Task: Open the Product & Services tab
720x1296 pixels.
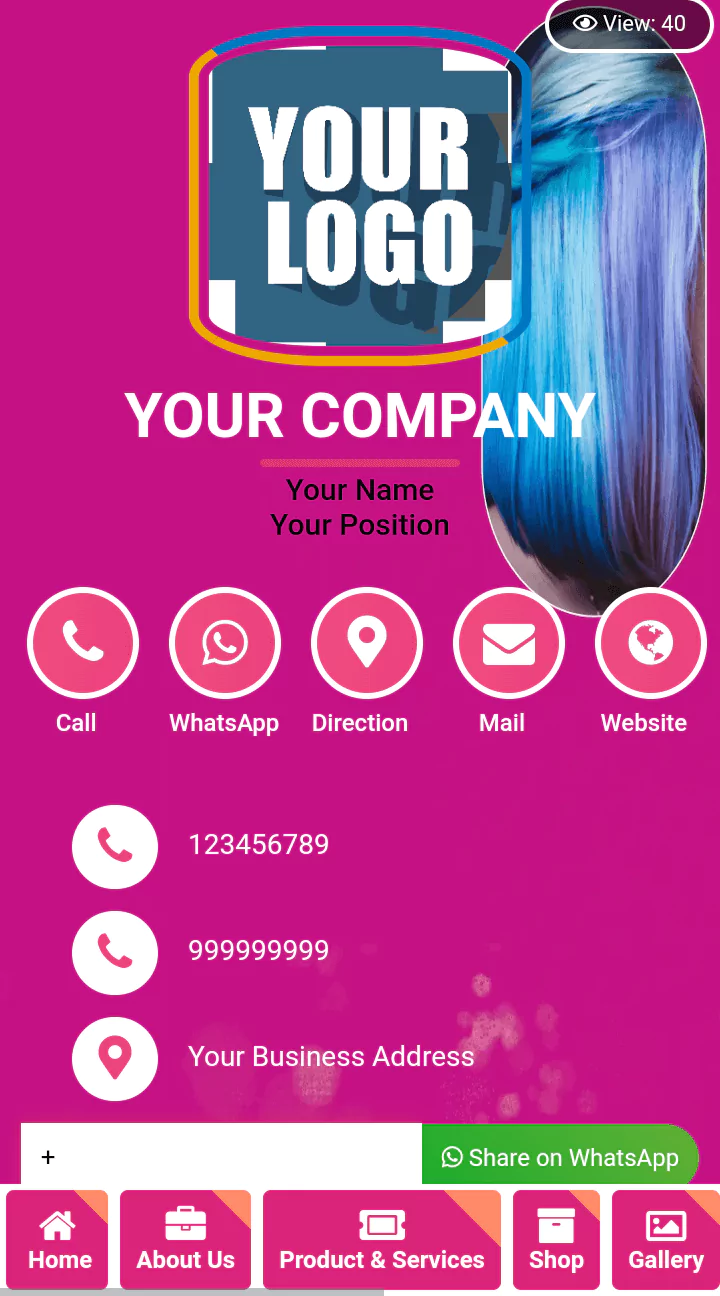Action: pos(381,1240)
